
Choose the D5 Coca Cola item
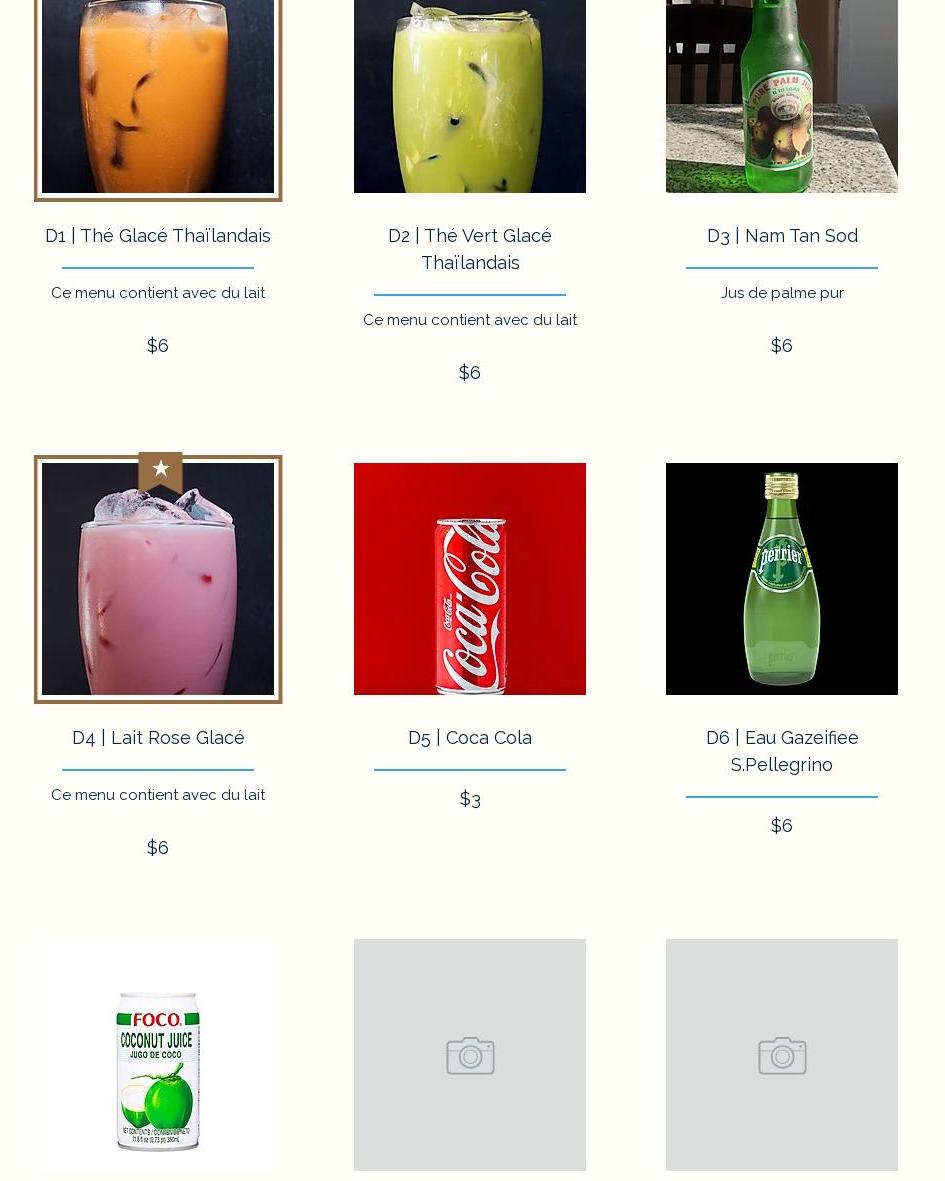click(x=470, y=738)
